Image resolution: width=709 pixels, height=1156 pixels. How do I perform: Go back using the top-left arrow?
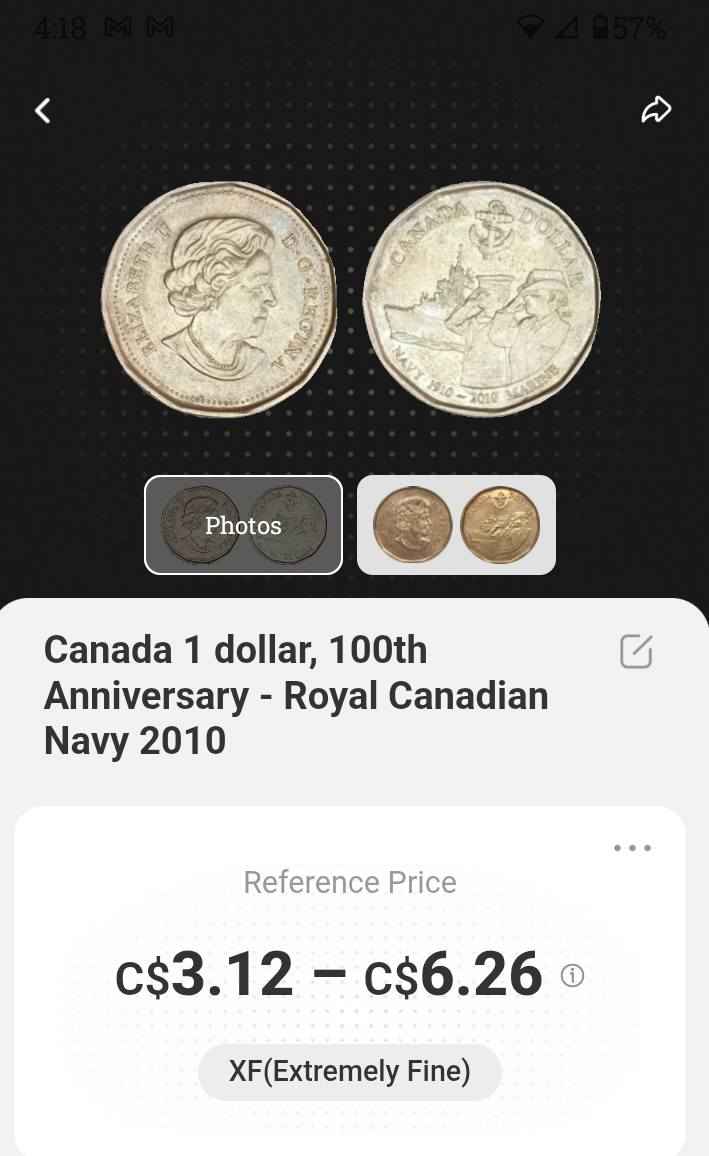43,111
